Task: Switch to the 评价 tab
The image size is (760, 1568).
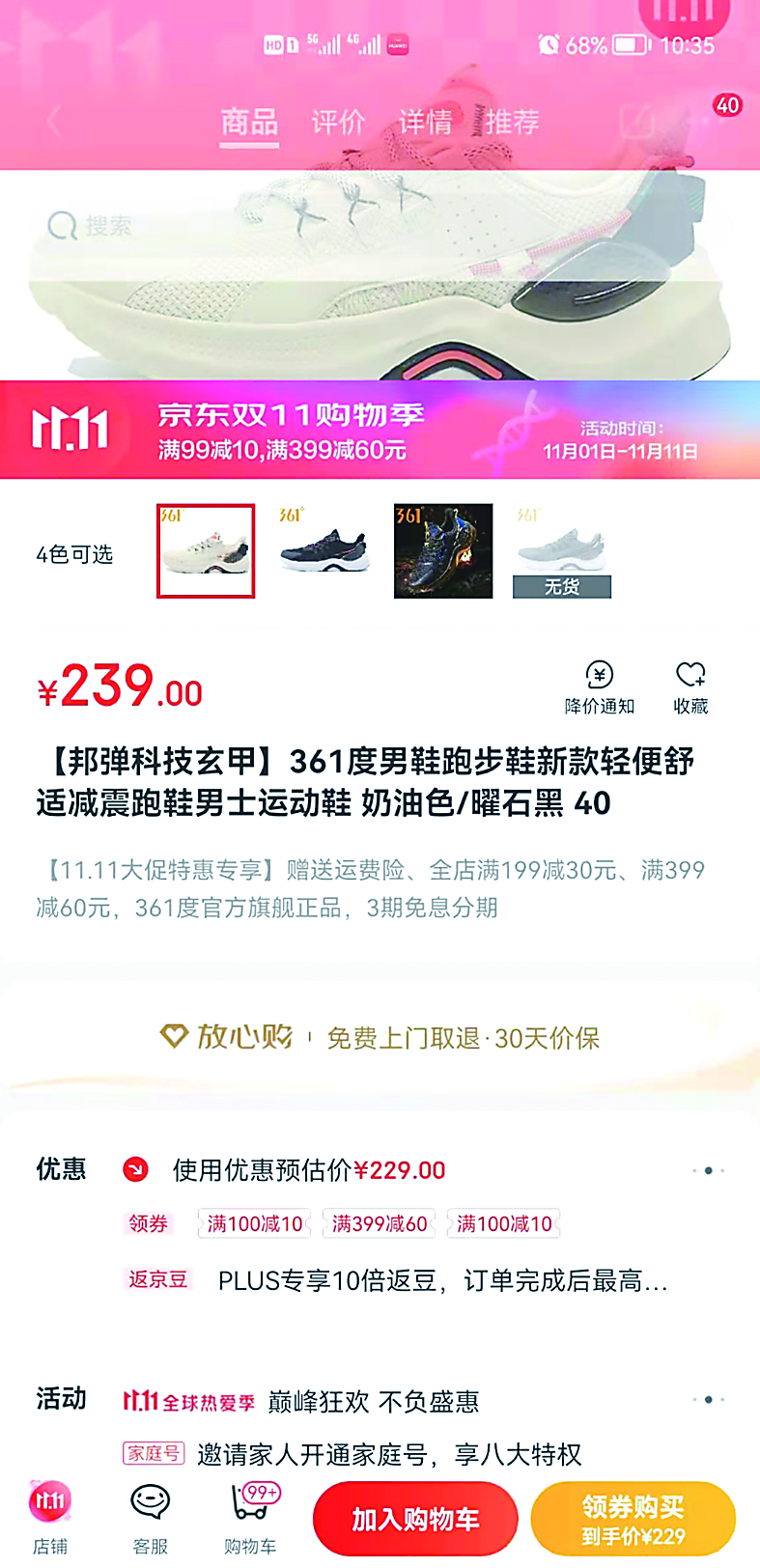Action: (338, 122)
